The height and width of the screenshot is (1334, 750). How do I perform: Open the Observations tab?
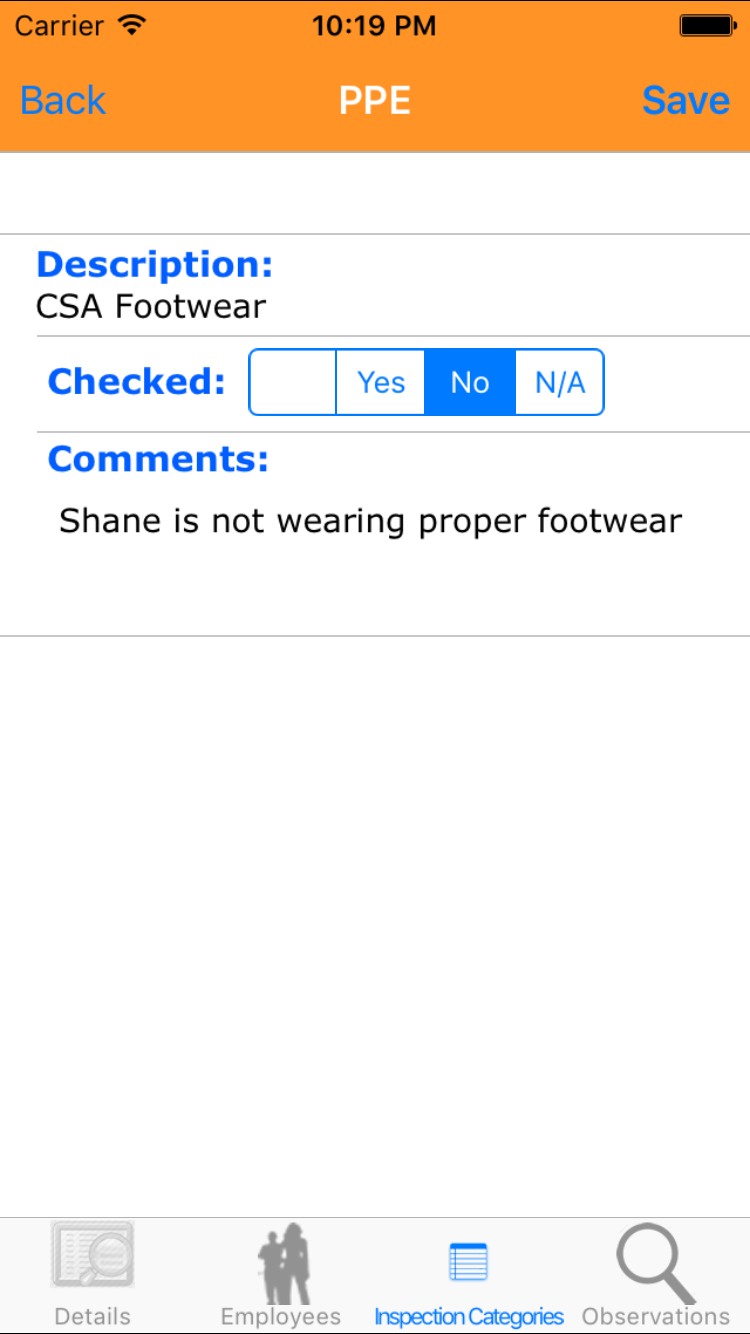(x=656, y=1275)
